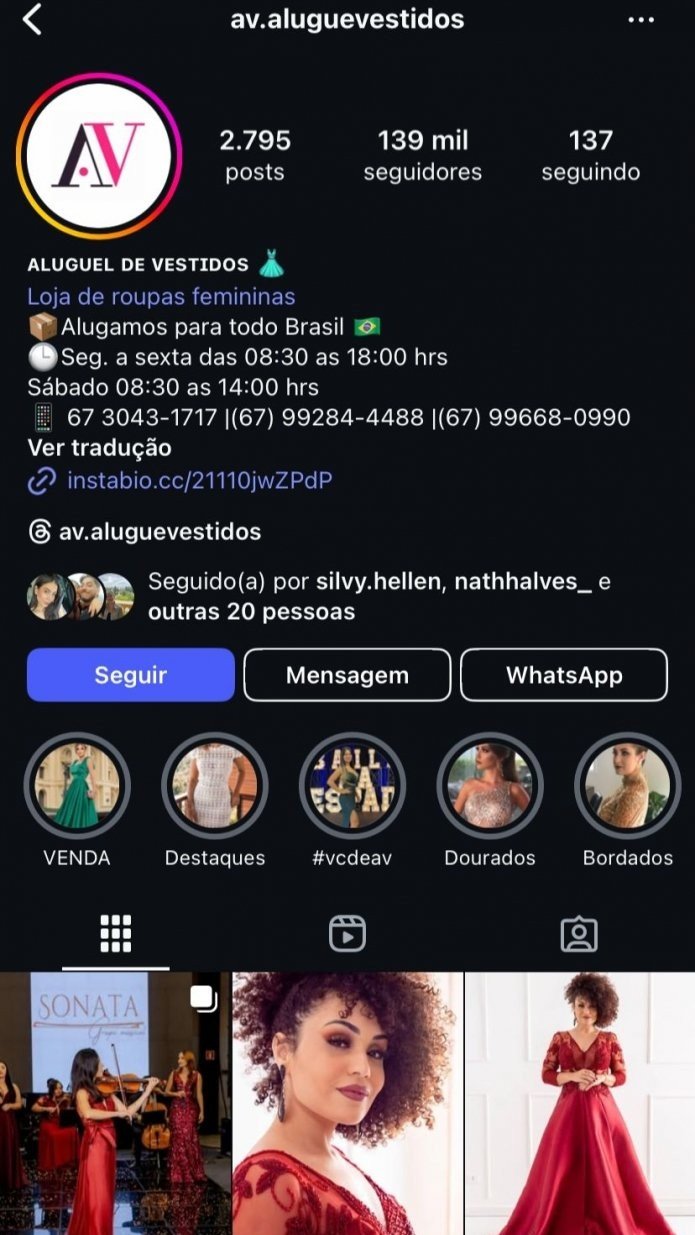Switch to the tagged photos tab

click(x=579, y=933)
